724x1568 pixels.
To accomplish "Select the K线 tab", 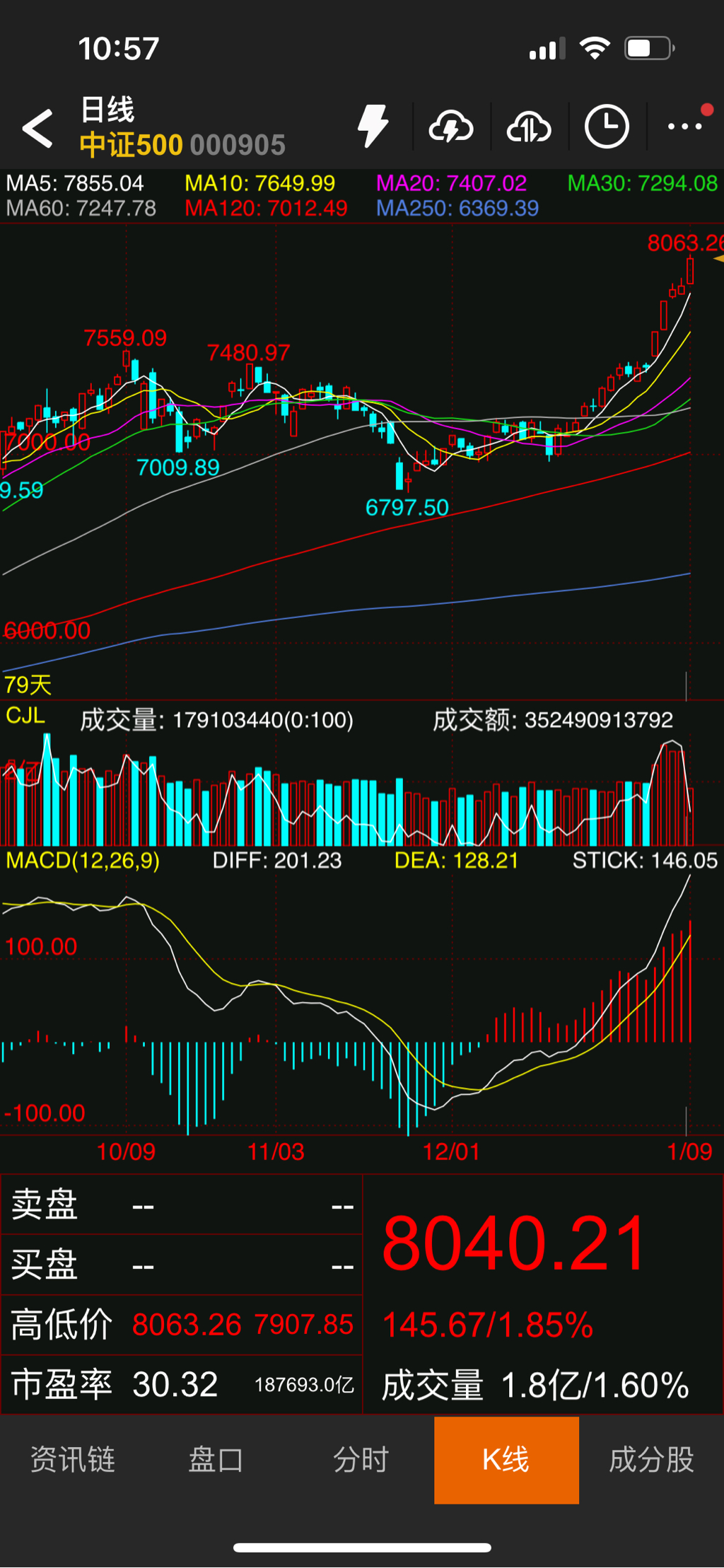I will coord(506,1459).
